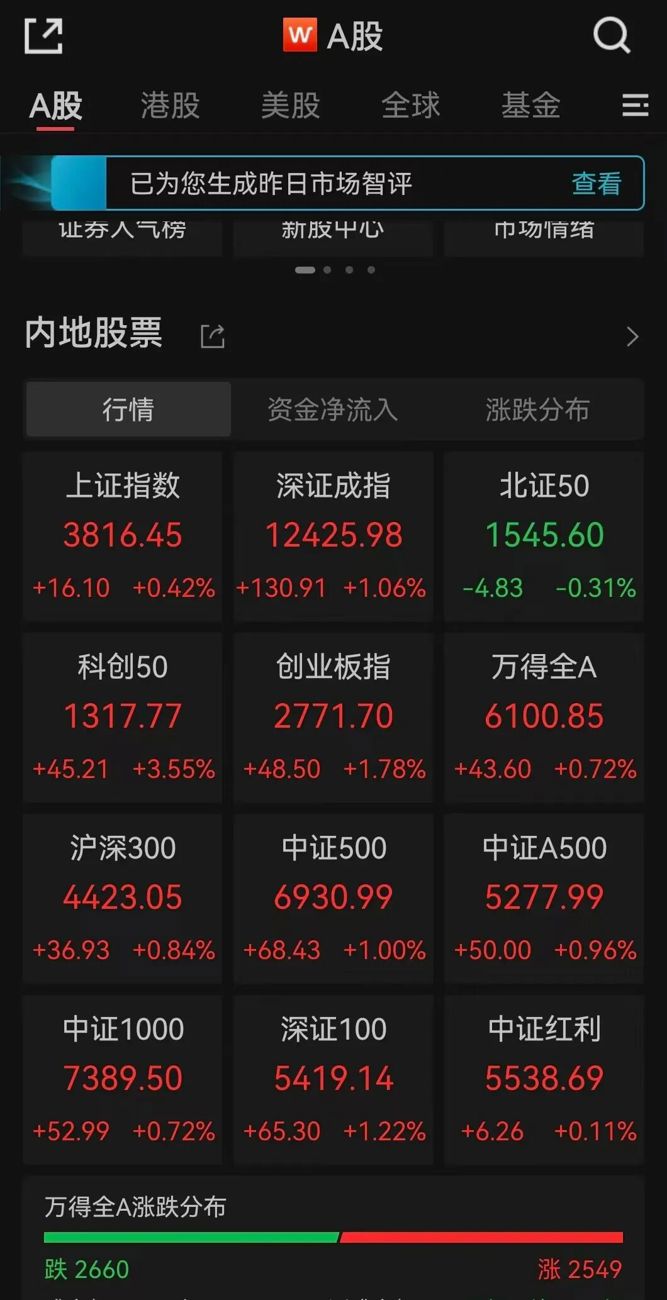Open the tab list menu icon
The image size is (667, 1300).
(x=635, y=106)
